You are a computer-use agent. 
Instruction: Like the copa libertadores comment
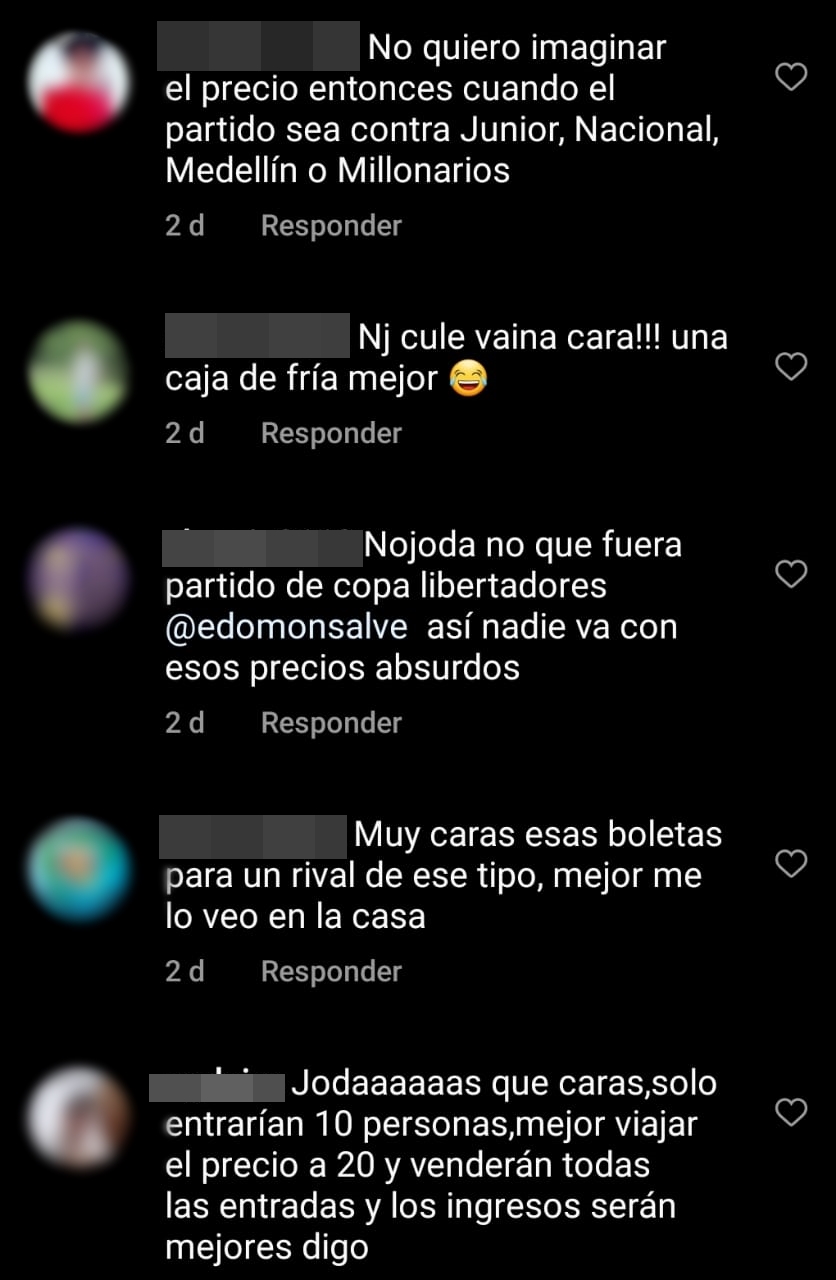pos(791,574)
